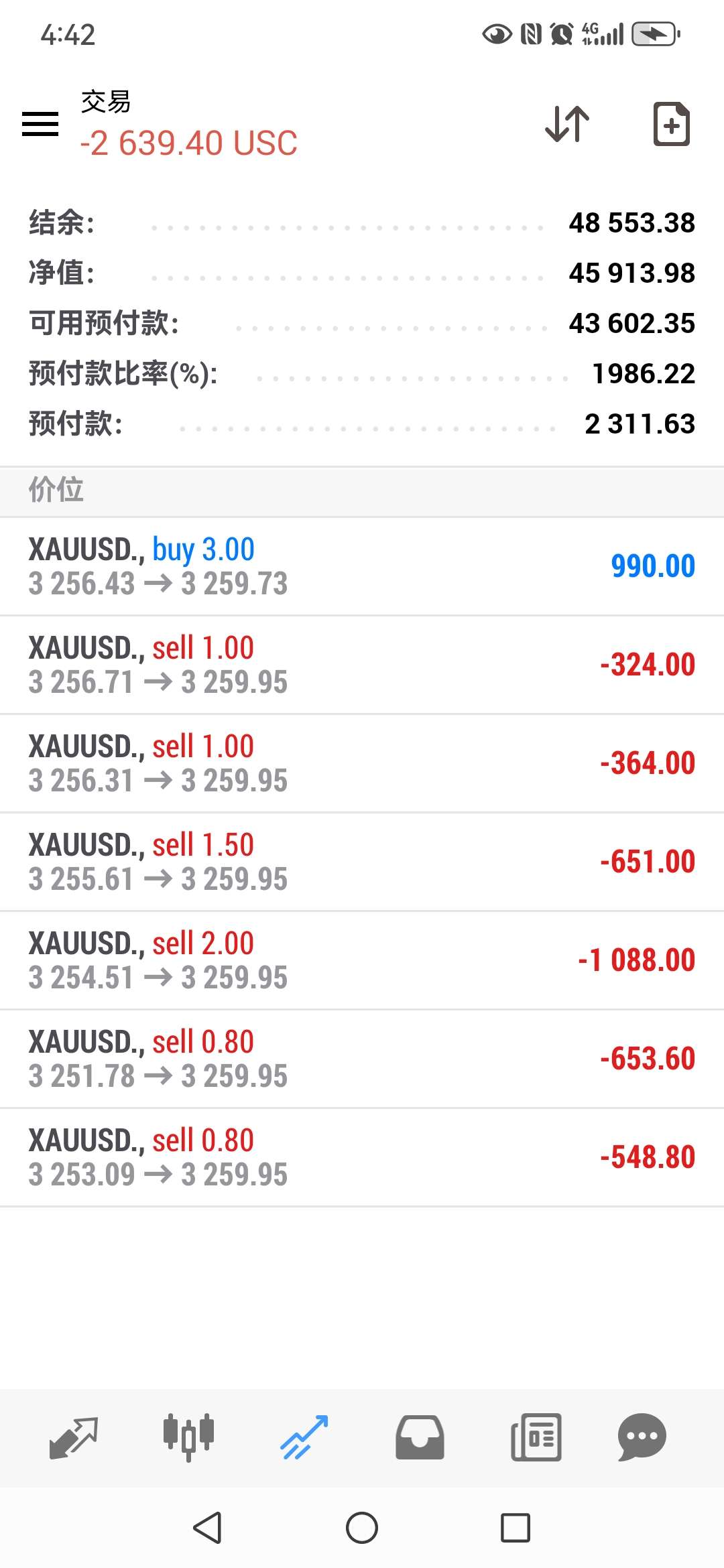This screenshot has height=1568, width=724.
Task: Tap the system home button
Action: (x=362, y=1528)
